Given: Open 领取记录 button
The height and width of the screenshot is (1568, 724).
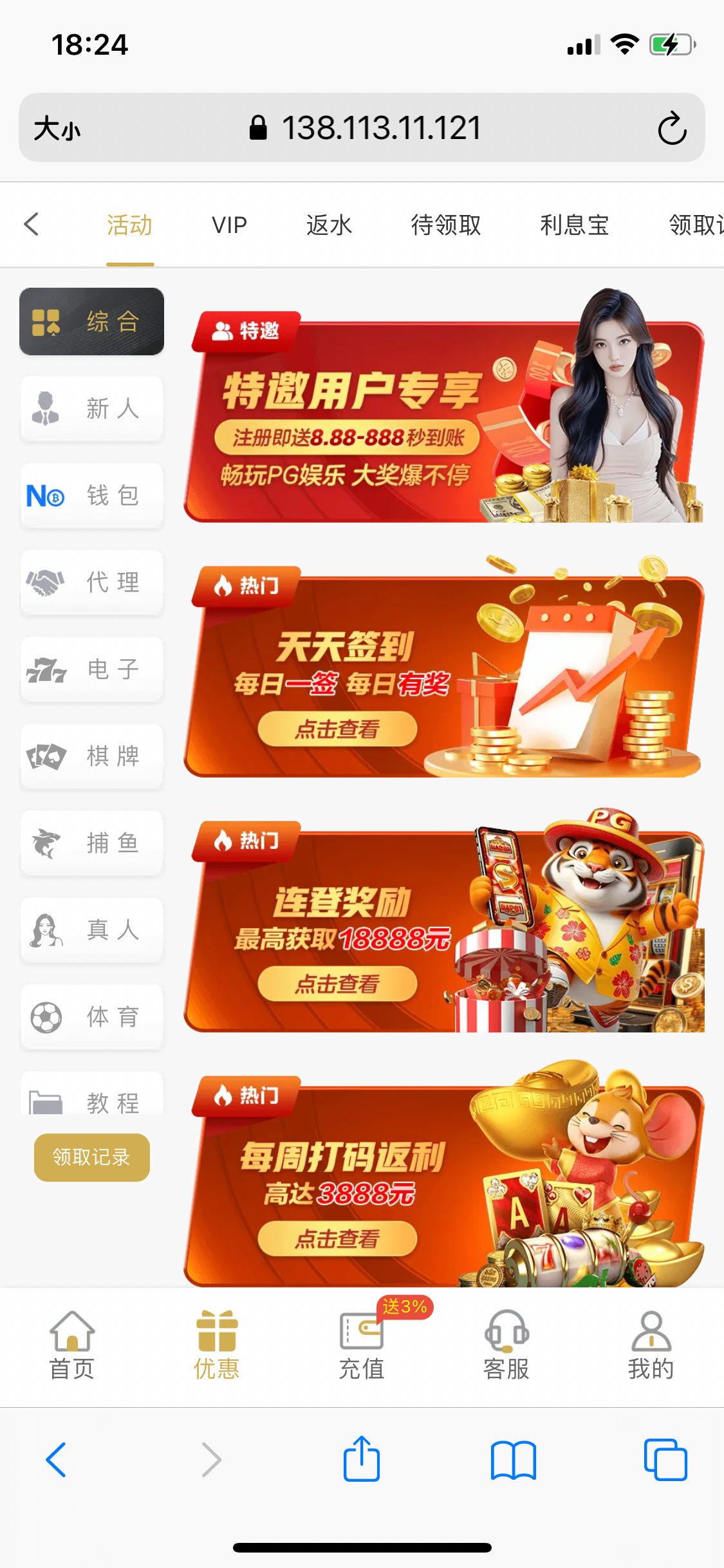Looking at the screenshot, I should tap(91, 1157).
